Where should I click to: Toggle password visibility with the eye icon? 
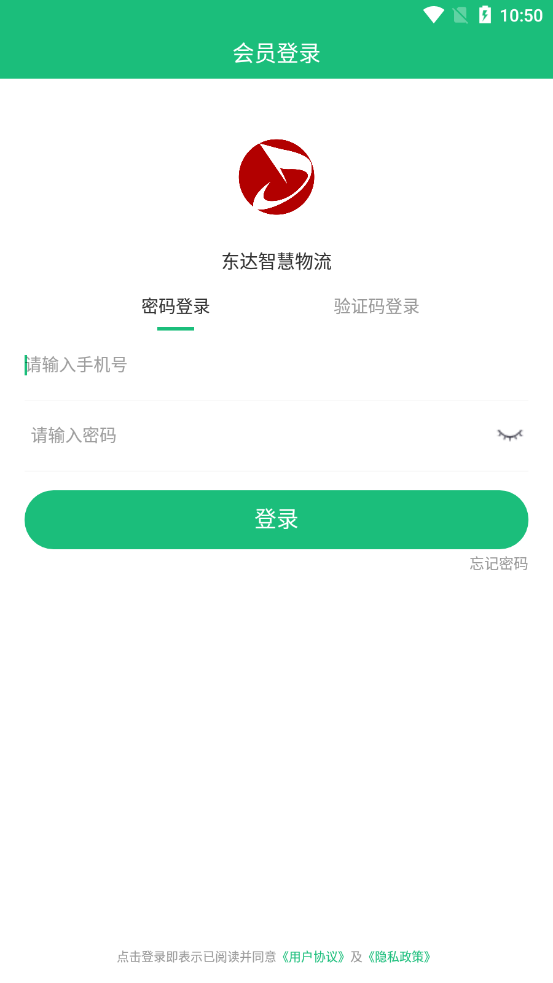tap(510, 435)
